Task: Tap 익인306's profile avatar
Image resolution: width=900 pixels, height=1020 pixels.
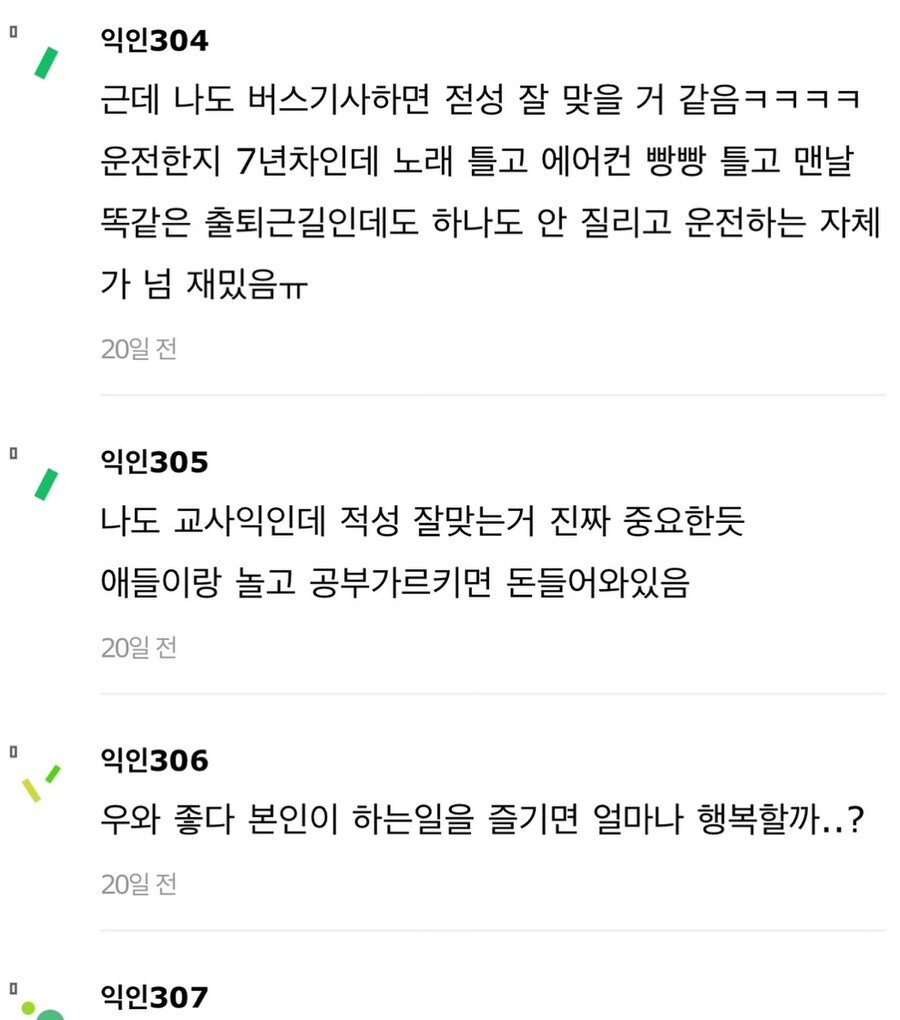Action: point(40,783)
